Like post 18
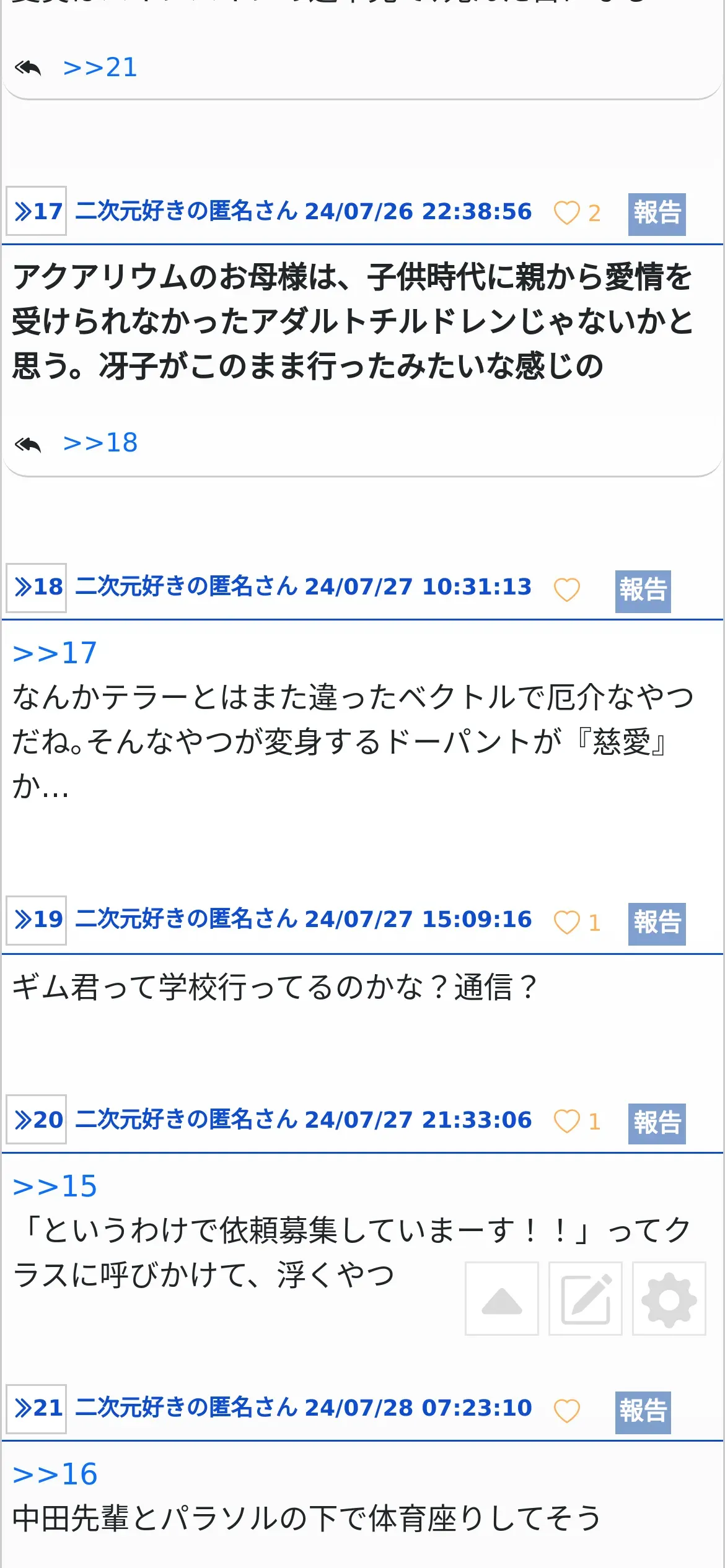 click(566, 590)
